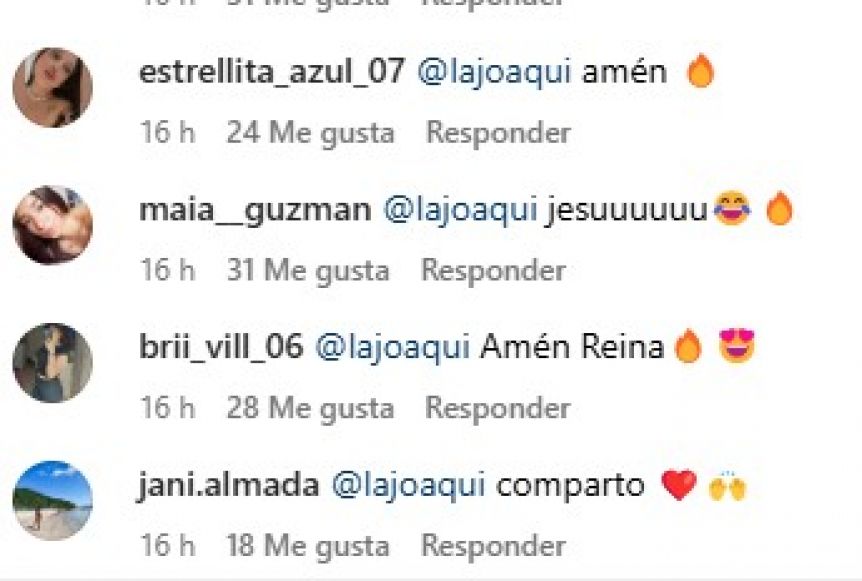Reply to jani.almada's comment
The width and height of the screenshot is (862, 581).
coord(493,546)
